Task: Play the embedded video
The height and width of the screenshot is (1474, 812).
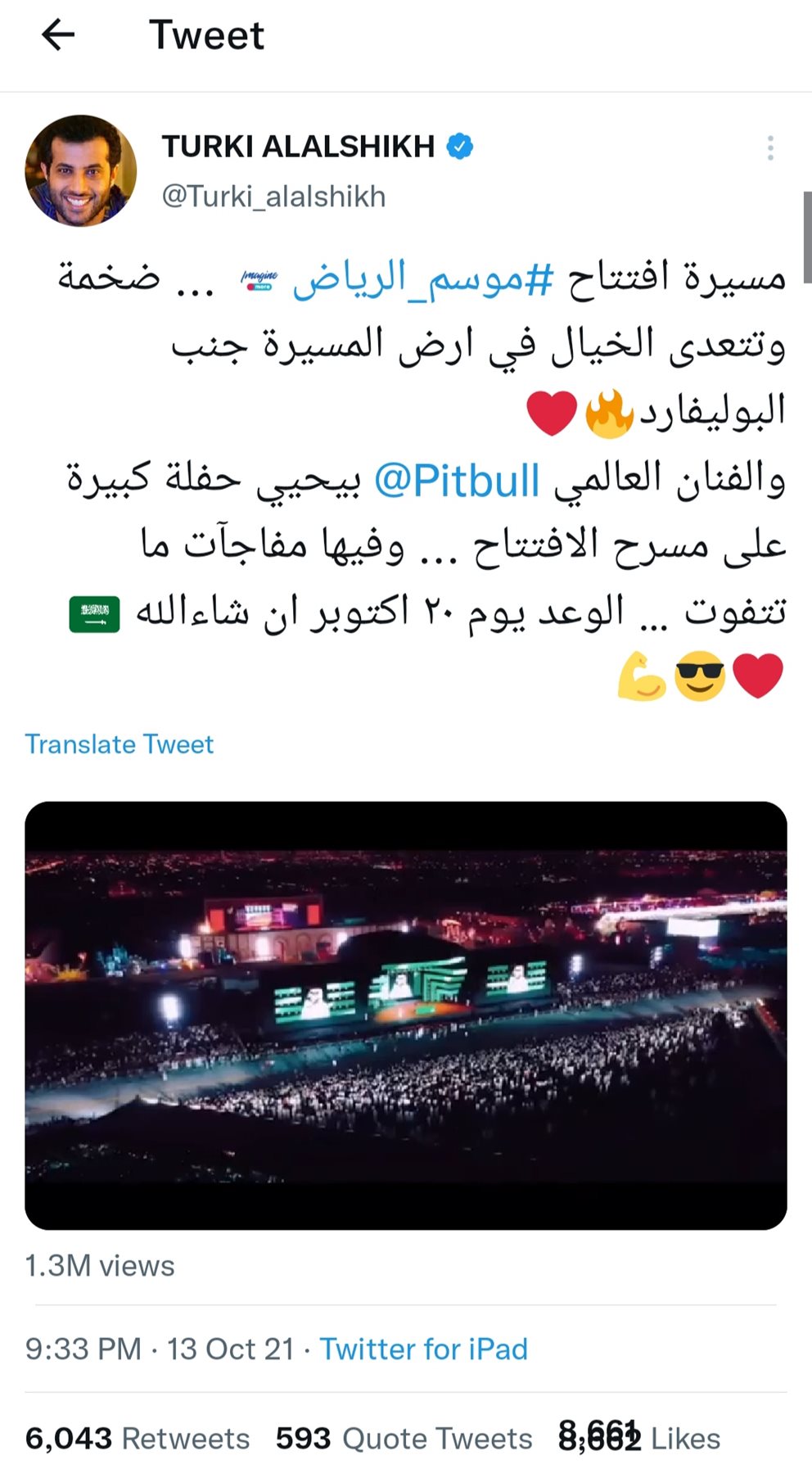Action: pyautogui.click(x=406, y=1015)
